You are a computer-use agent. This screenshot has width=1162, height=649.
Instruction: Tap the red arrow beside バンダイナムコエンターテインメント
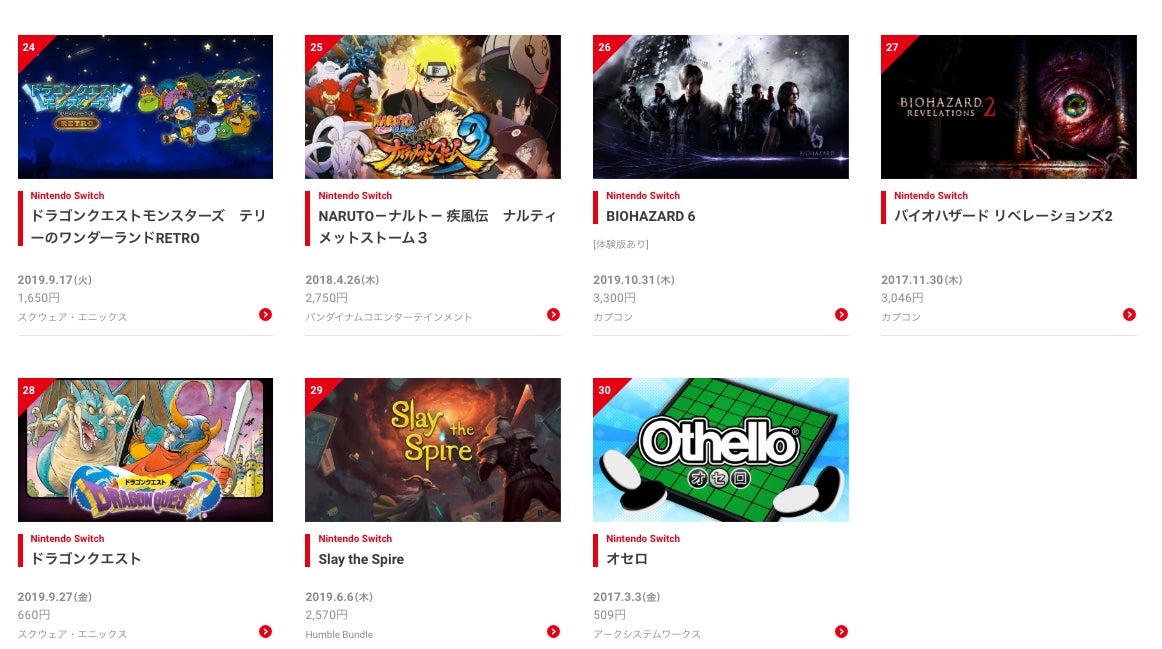click(x=553, y=314)
